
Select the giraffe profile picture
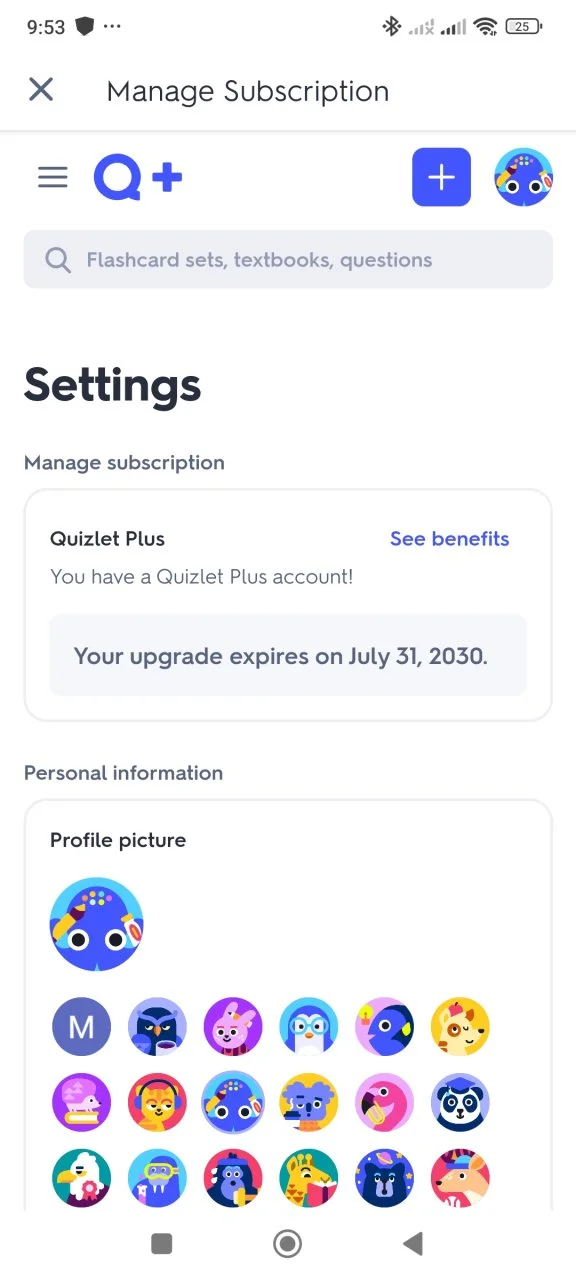point(309,1178)
